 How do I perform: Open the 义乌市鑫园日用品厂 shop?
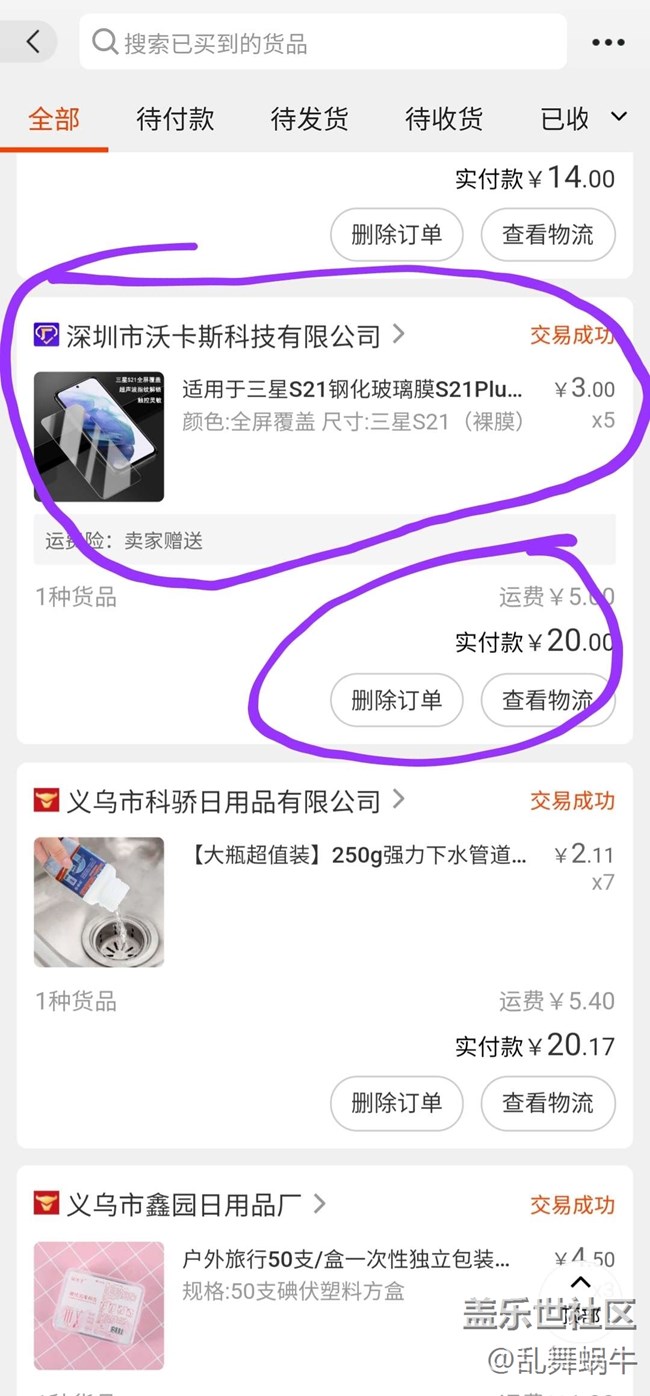pos(183,1205)
